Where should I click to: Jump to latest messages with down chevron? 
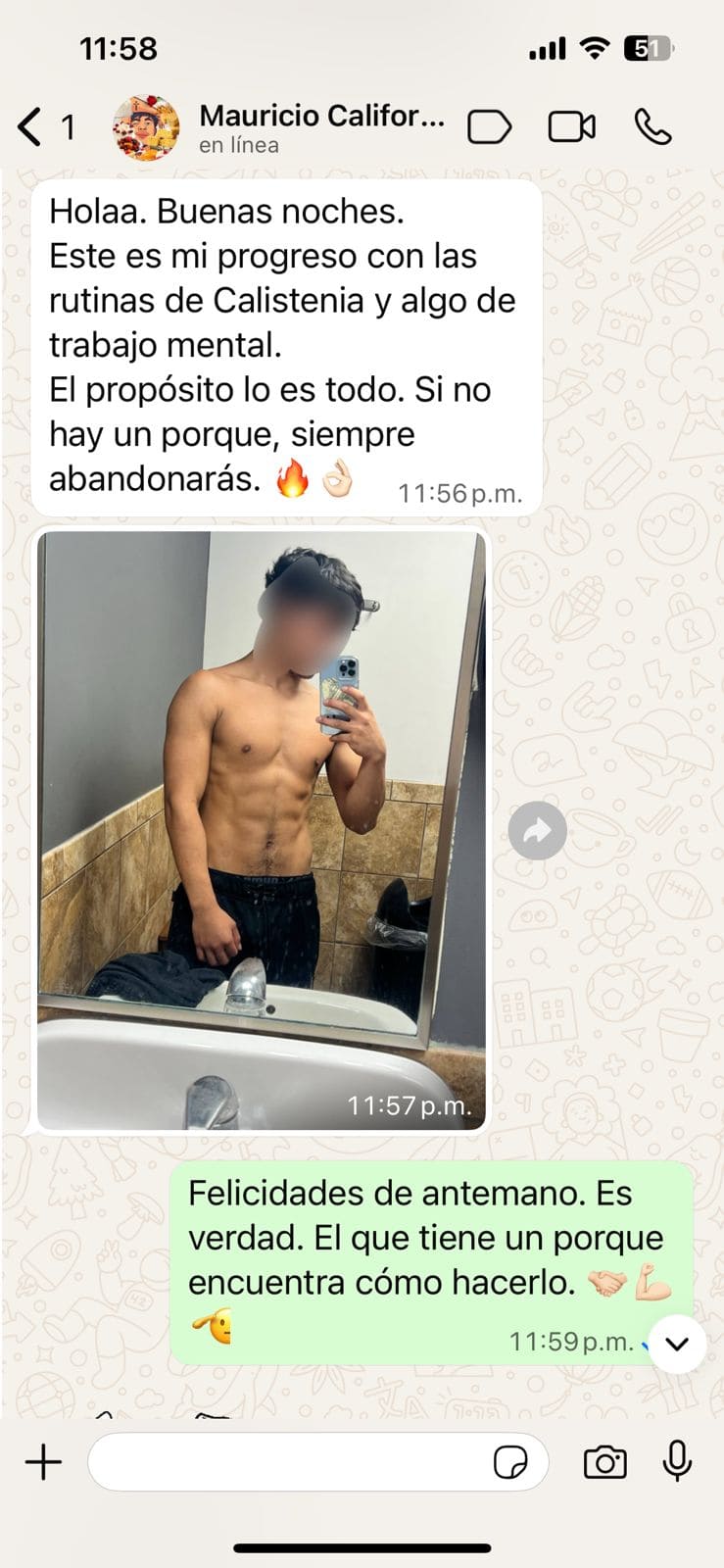tap(677, 1344)
